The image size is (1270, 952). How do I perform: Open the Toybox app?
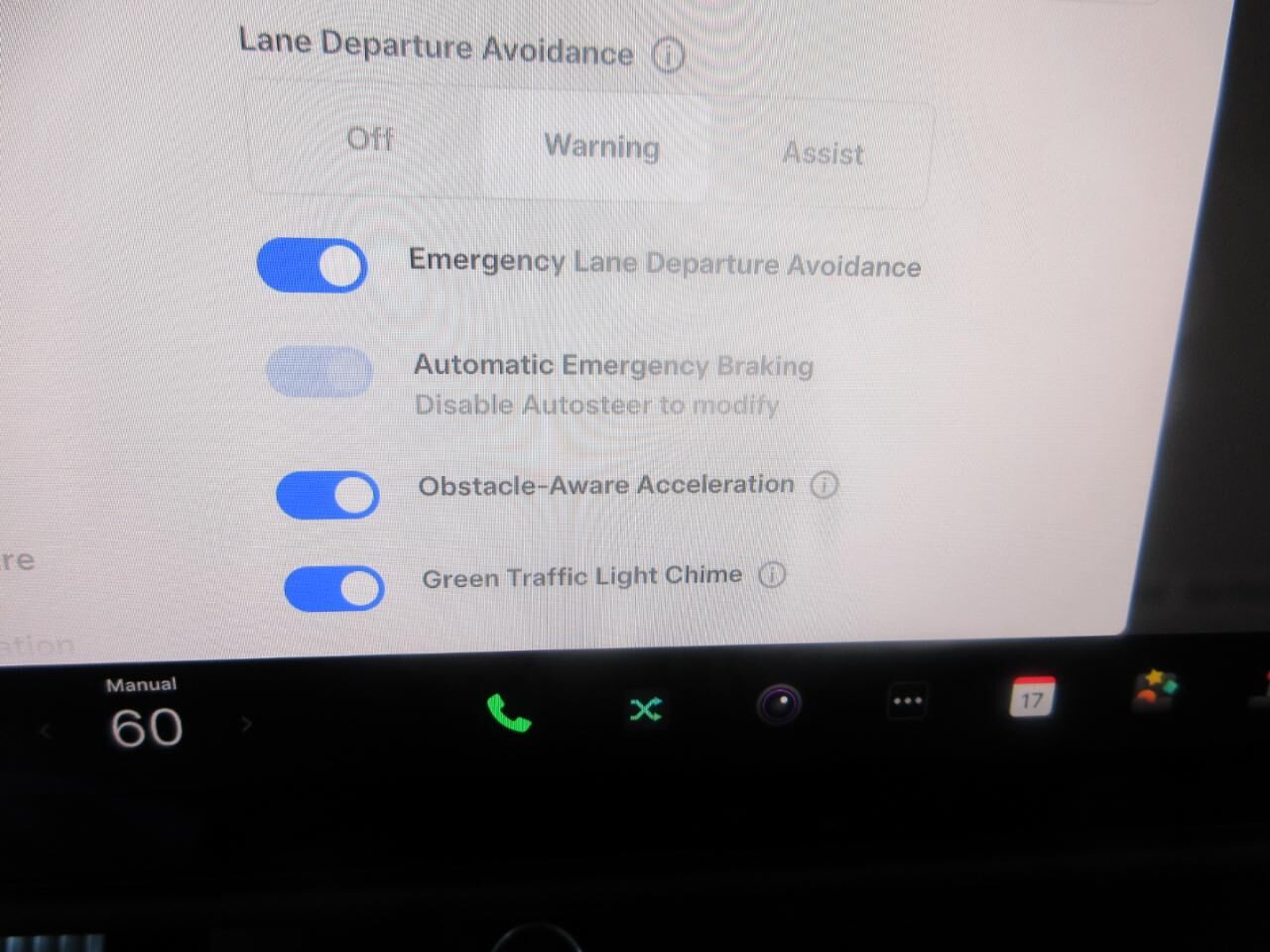[x=1155, y=687]
